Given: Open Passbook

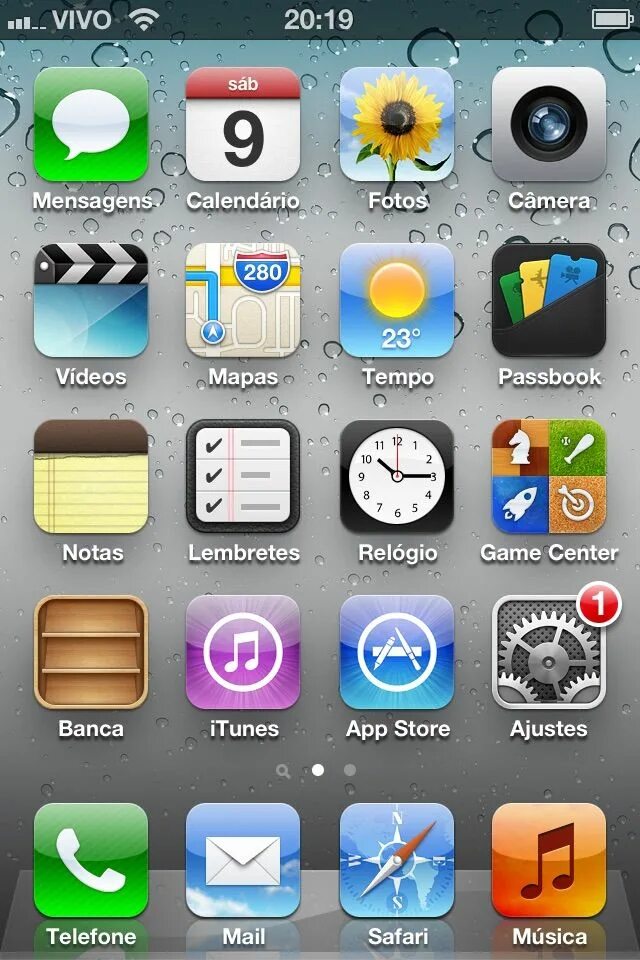Looking at the screenshot, I should (x=549, y=300).
